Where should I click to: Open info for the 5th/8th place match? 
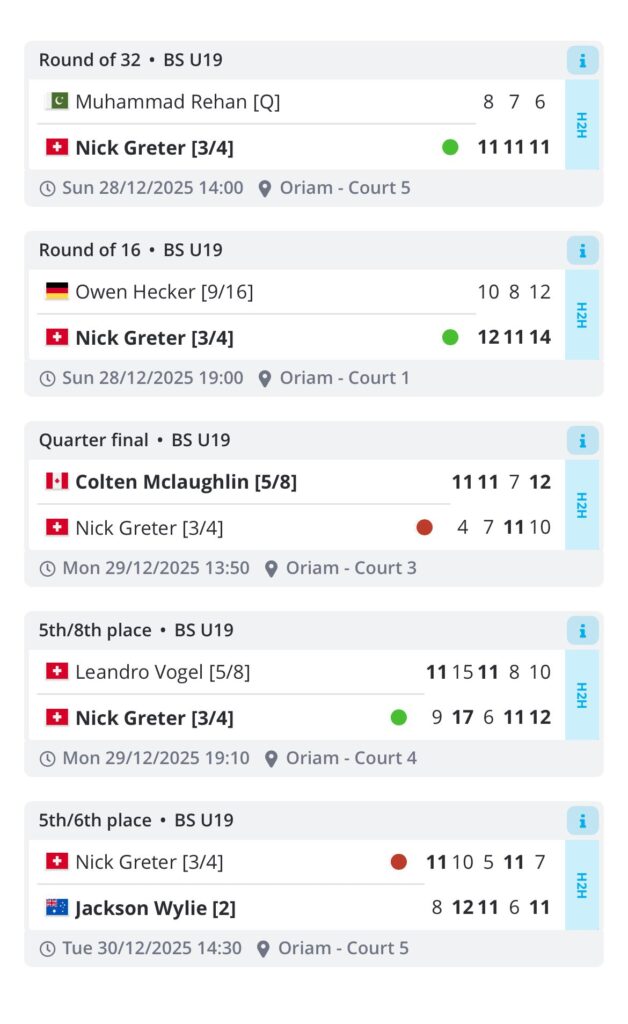582,631
